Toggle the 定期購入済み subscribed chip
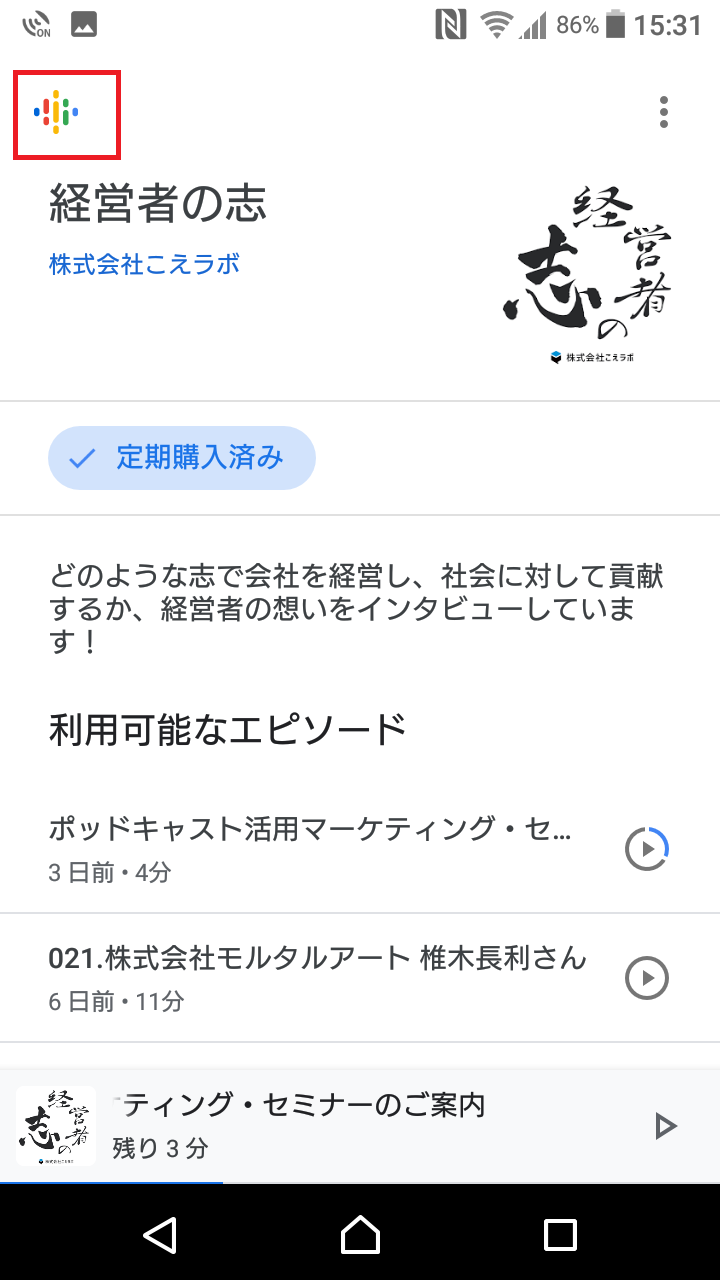Image resolution: width=720 pixels, height=1280 pixels. (182, 459)
